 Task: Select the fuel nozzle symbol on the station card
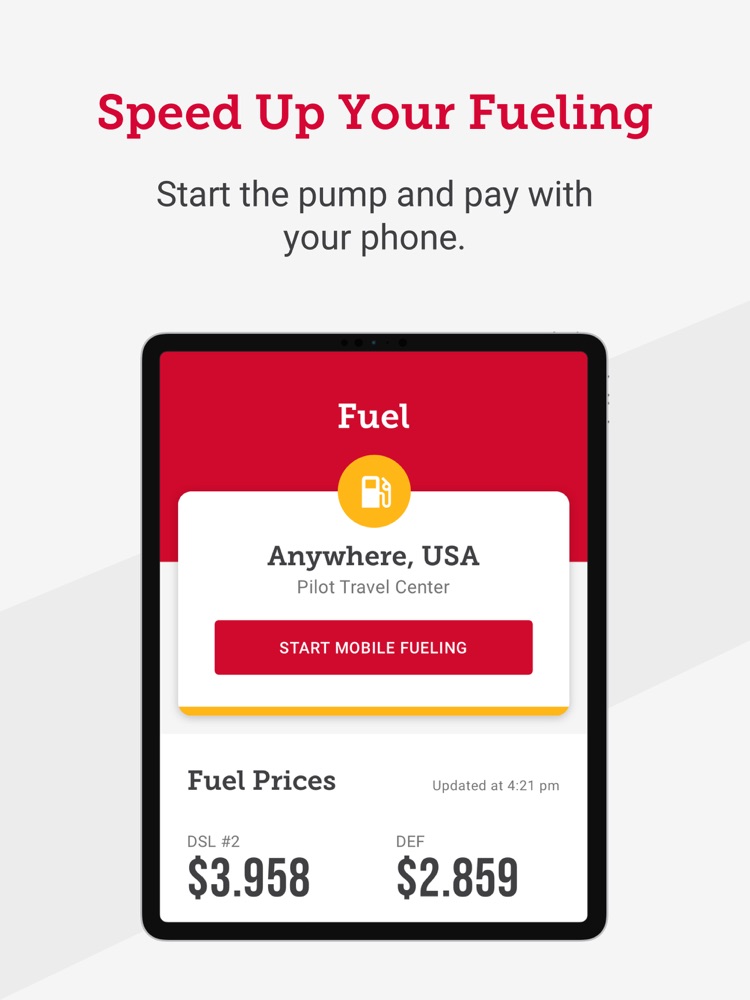pos(374,489)
